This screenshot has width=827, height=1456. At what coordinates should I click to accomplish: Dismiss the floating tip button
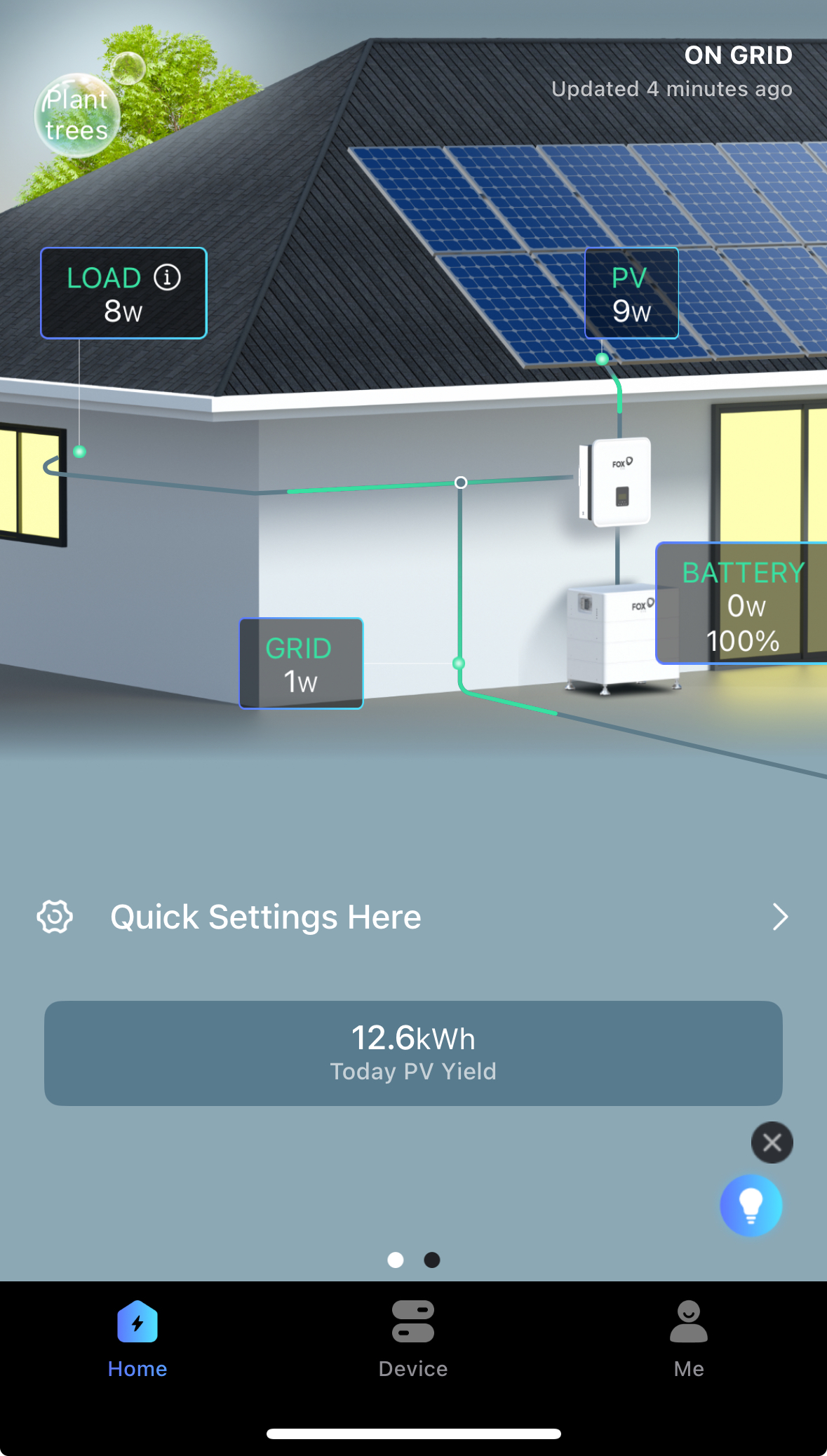pyautogui.click(x=772, y=1142)
